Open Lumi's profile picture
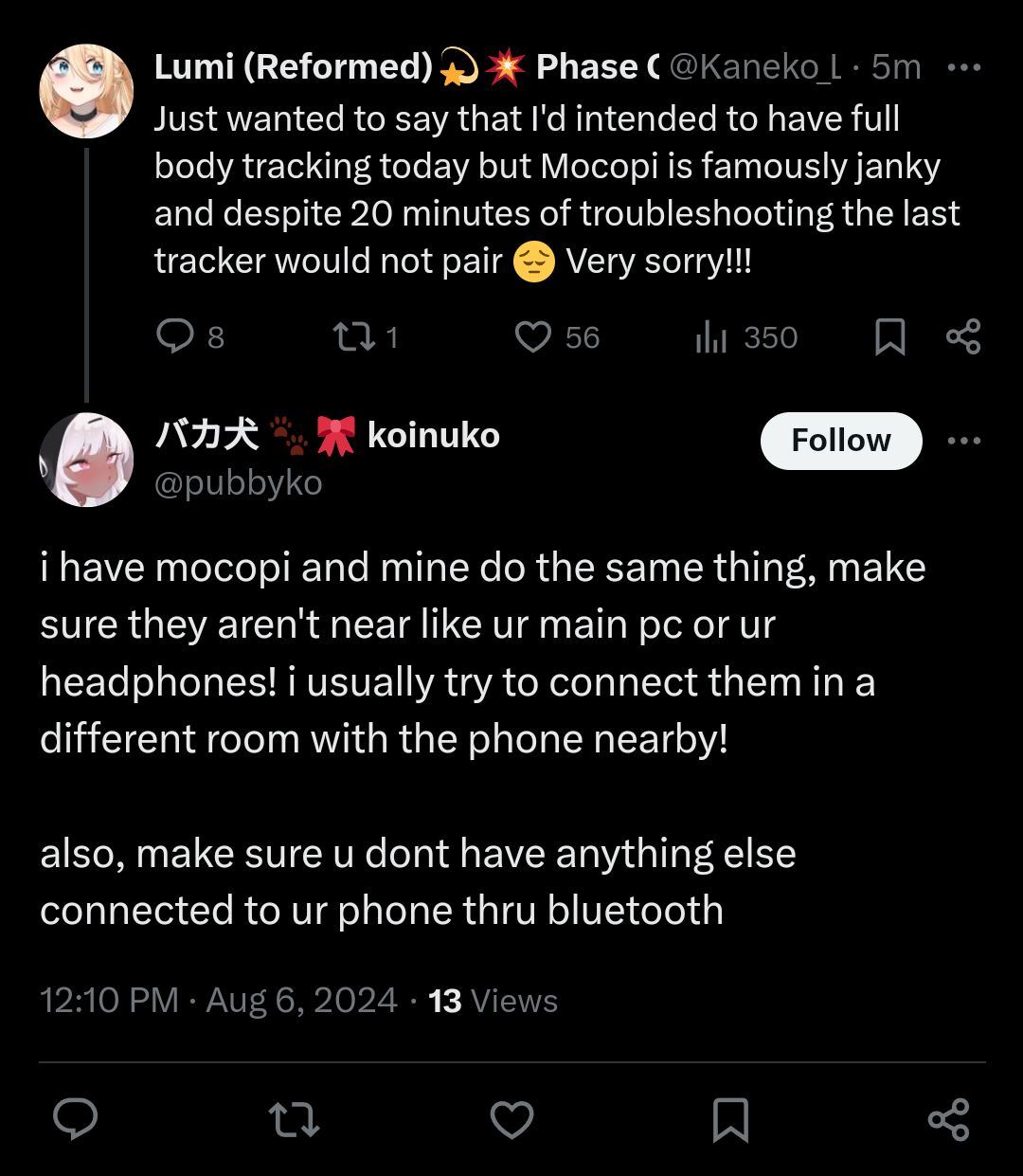Screen dimensions: 1023x1176 pyautogui.click(x=85, y=91)
